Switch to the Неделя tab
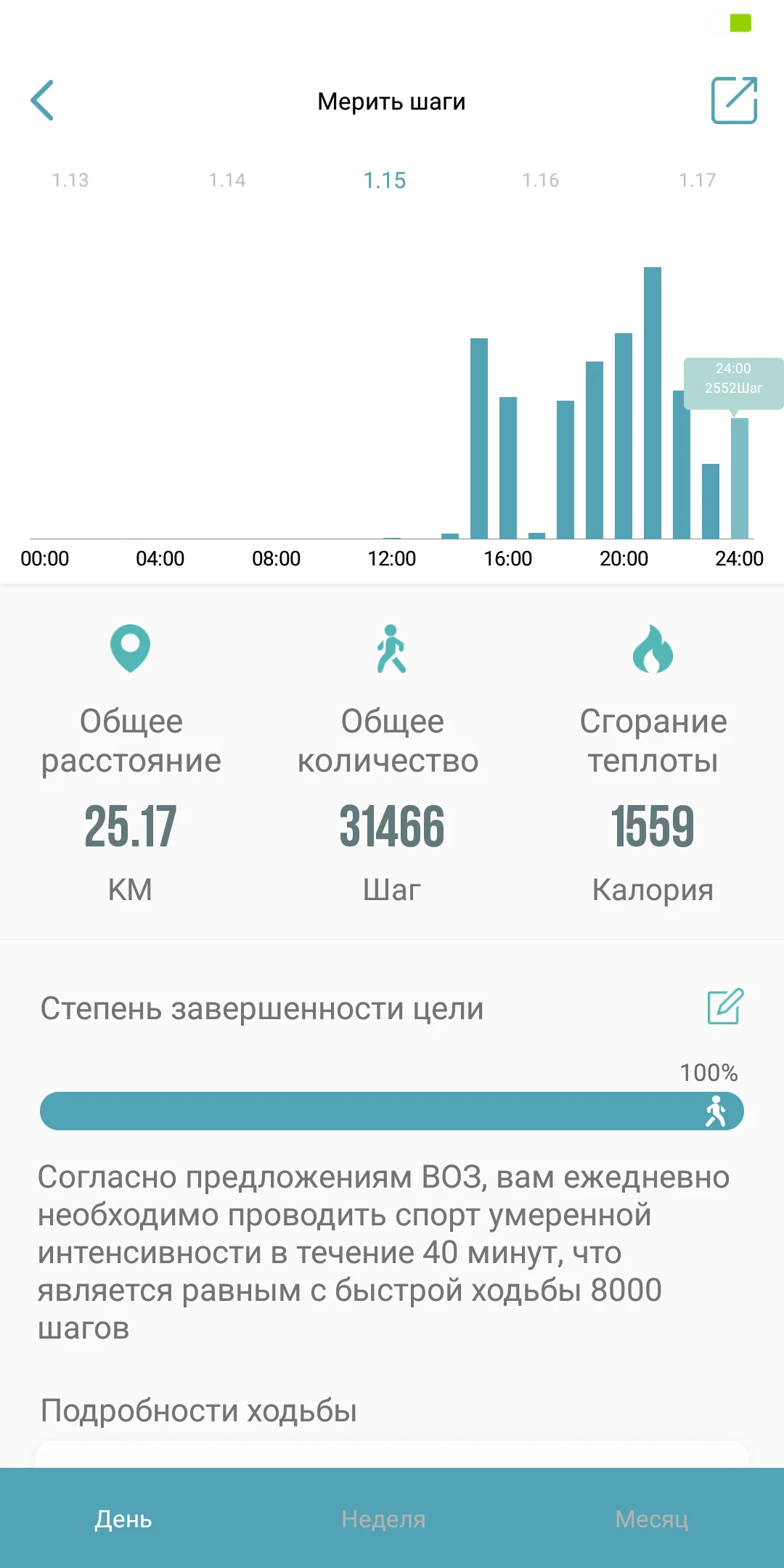This screenshot has height=1568, width=784. pyautogui.click(x=383, y=1519)
